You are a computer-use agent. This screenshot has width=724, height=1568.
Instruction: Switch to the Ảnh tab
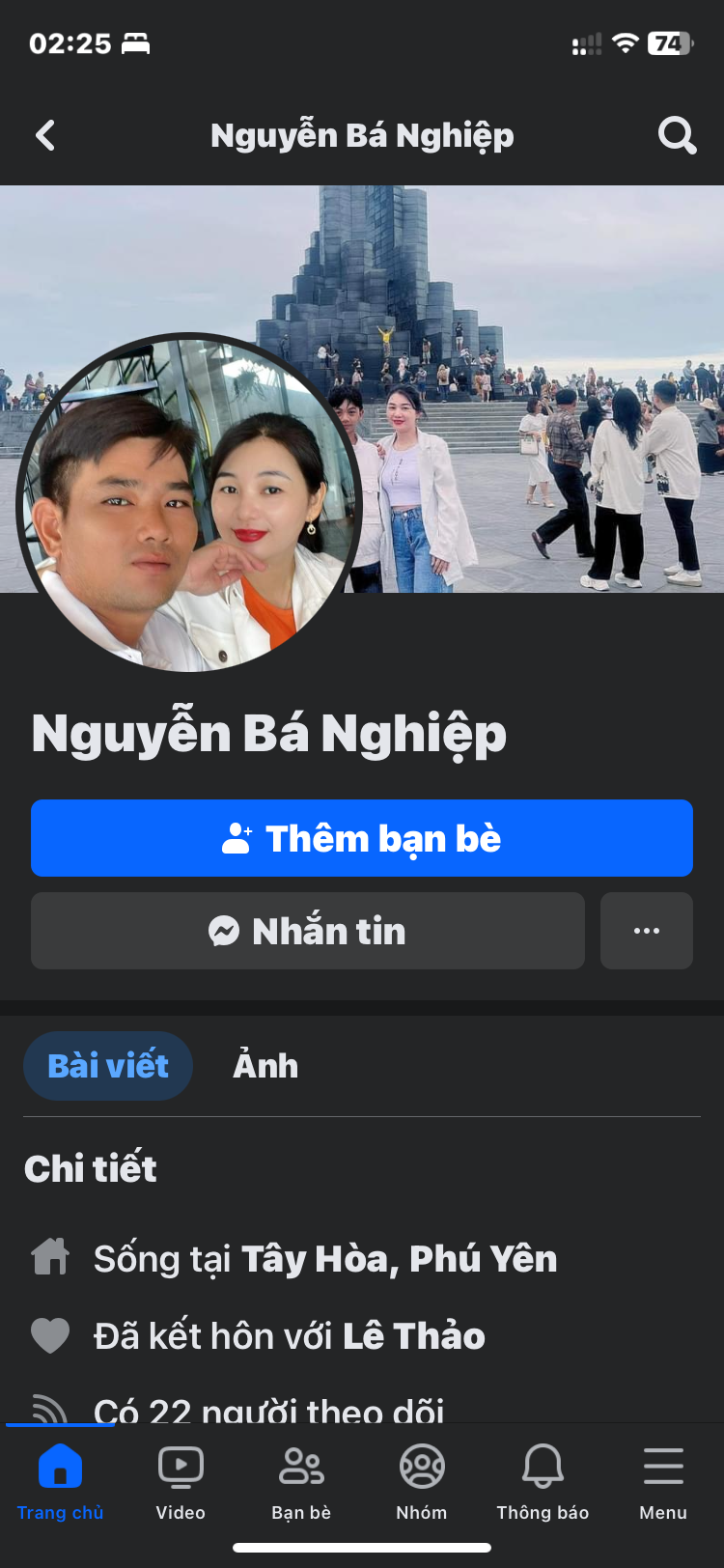pos(265,1066)
